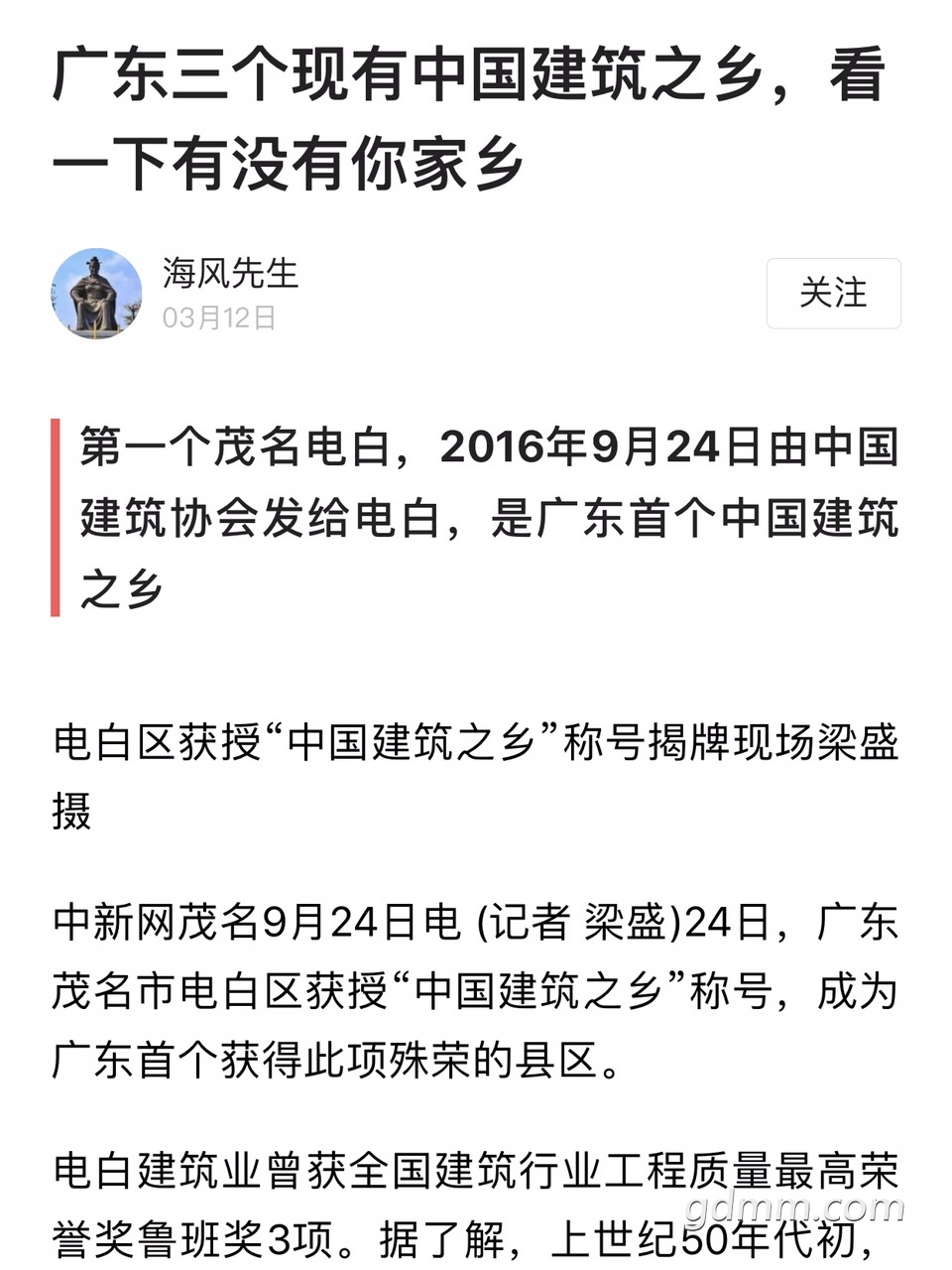This screenshot has height=1270, width=952.
Task: Follow the author with the 关注 button
Action: pos(833,293)
